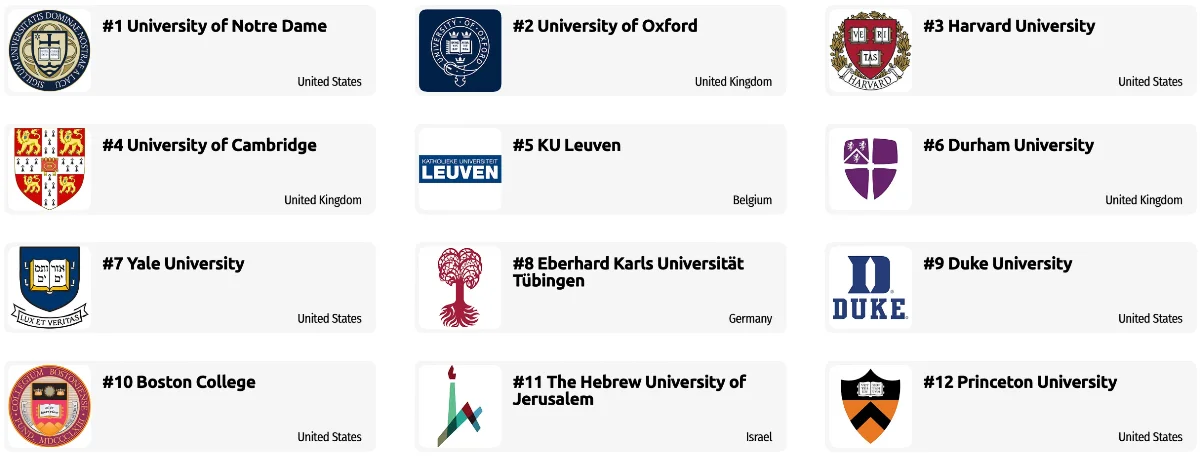Open the University of Cambridge card
Viewport: 1200px width, 459px height.
(x=209, y=146)
